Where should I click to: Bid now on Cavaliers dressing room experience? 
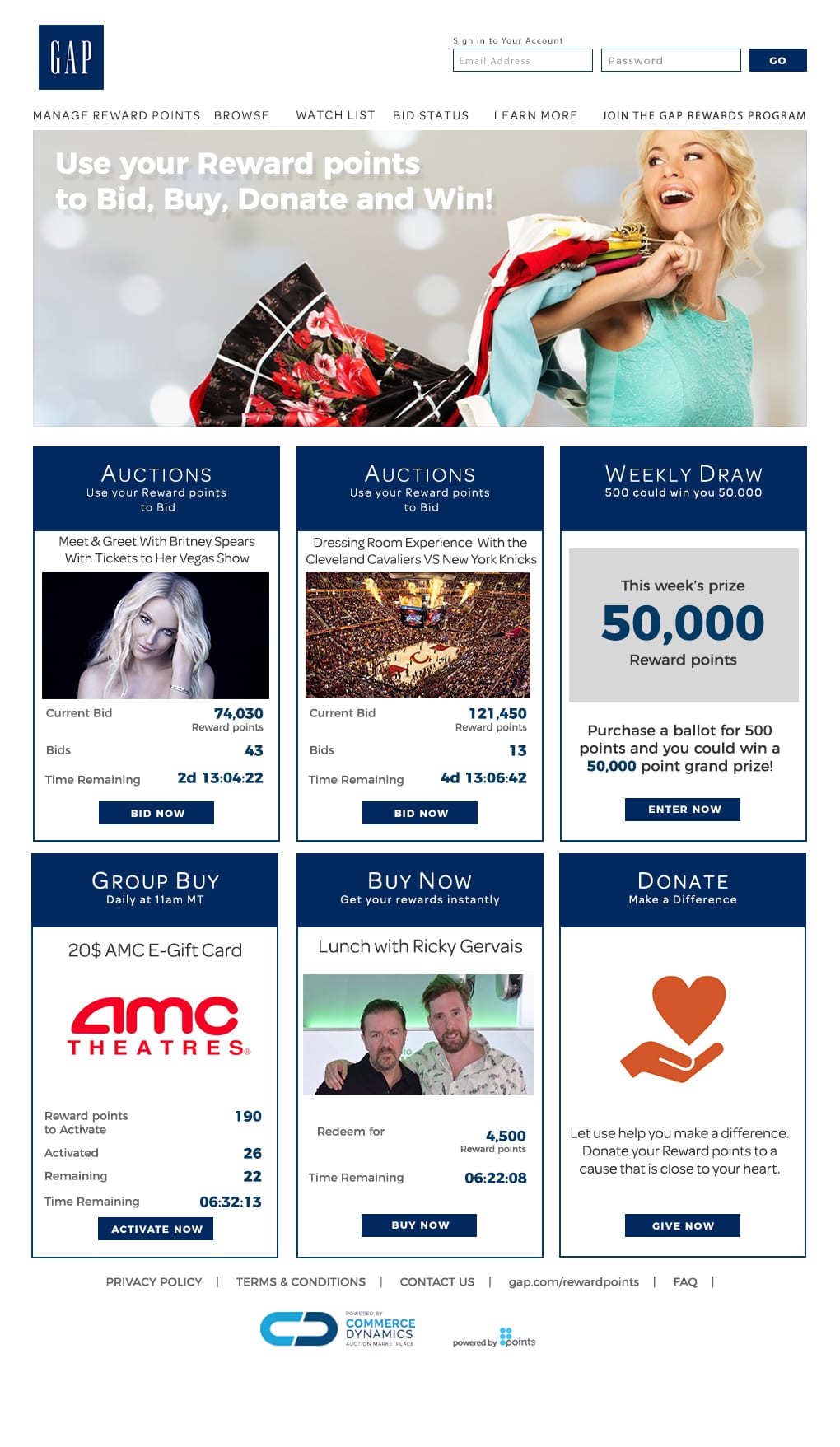point(420,813)
